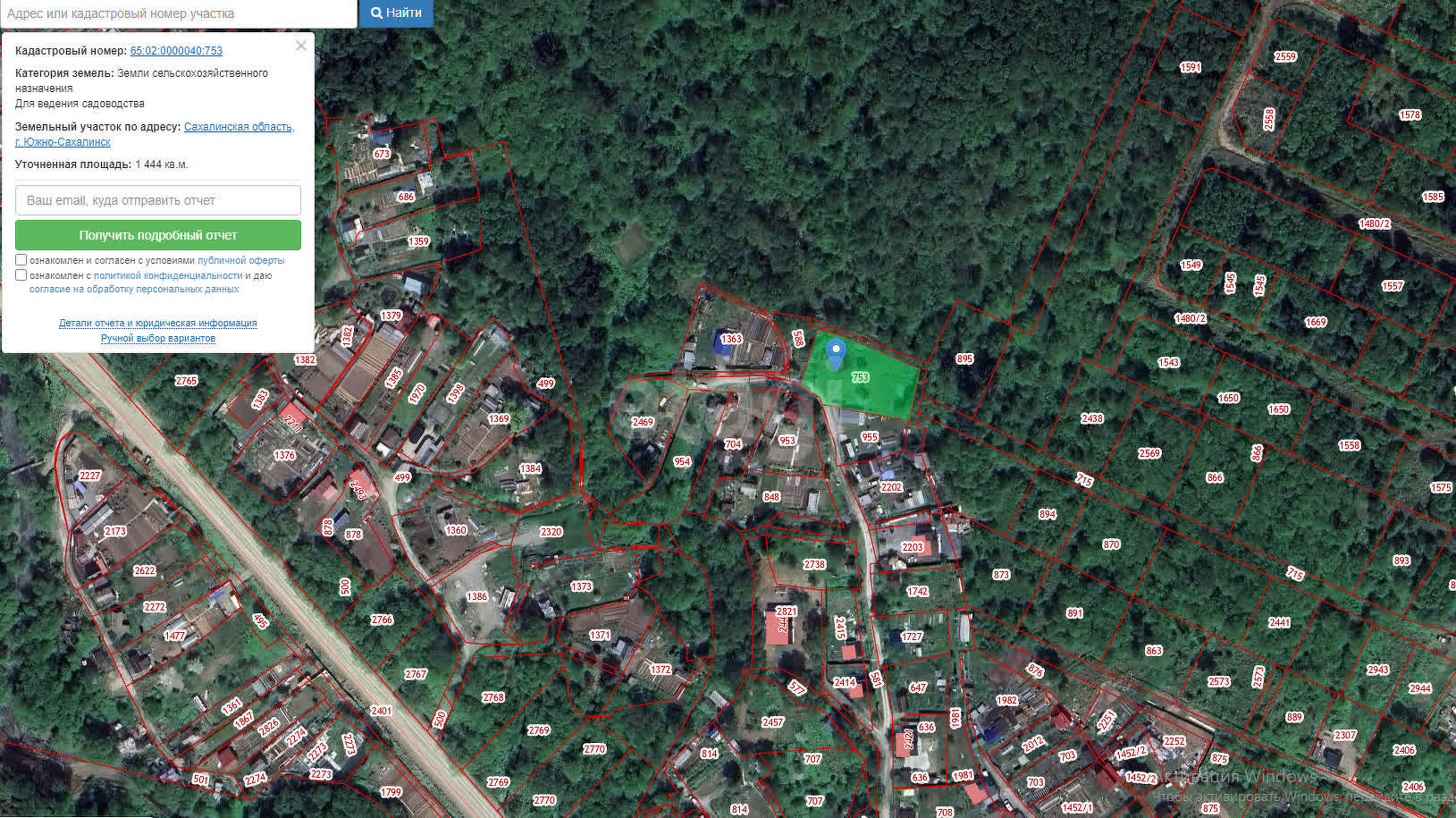Close the parcel info panel
The height and width of the screenshot is (818, 1456).
(301, 46)
